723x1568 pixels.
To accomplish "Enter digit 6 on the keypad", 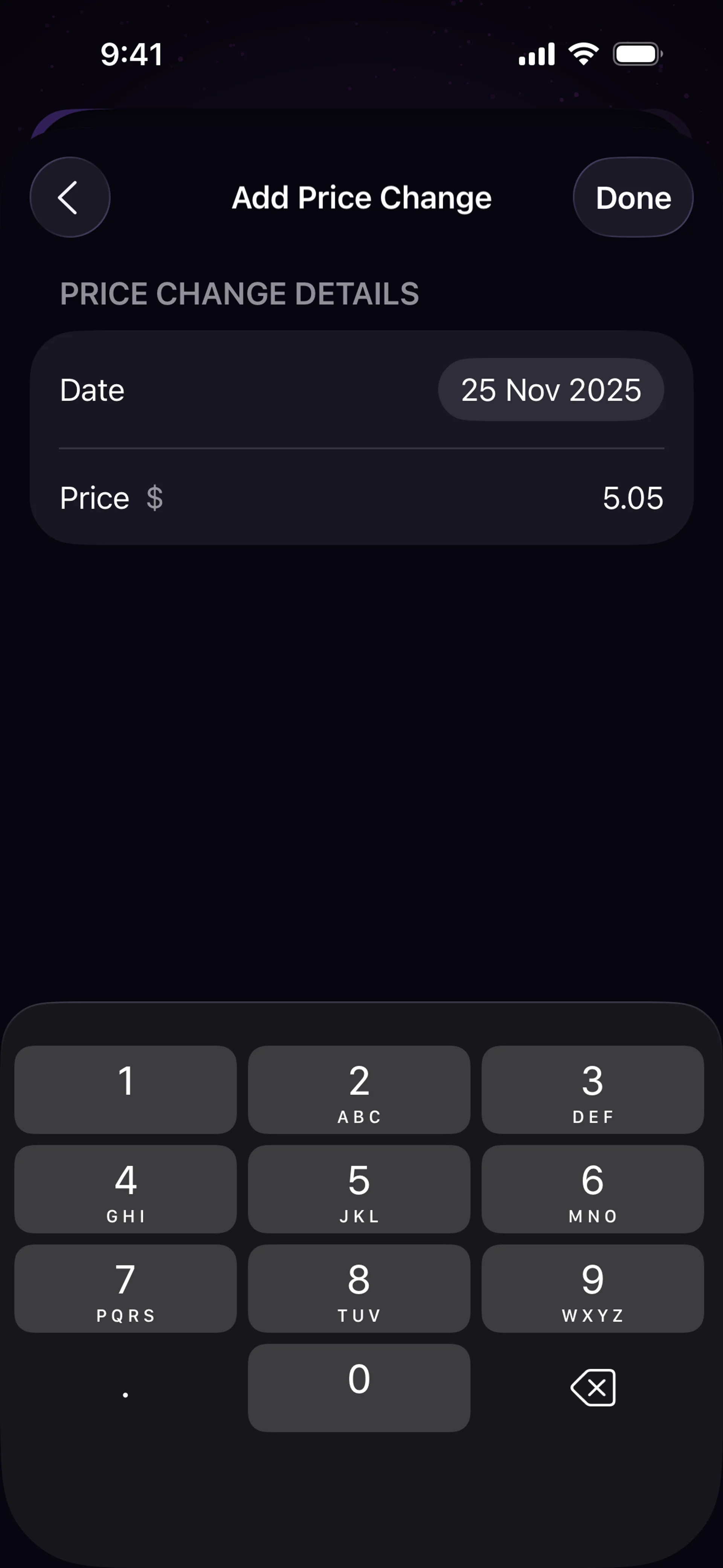I will tap(592, 1189).
